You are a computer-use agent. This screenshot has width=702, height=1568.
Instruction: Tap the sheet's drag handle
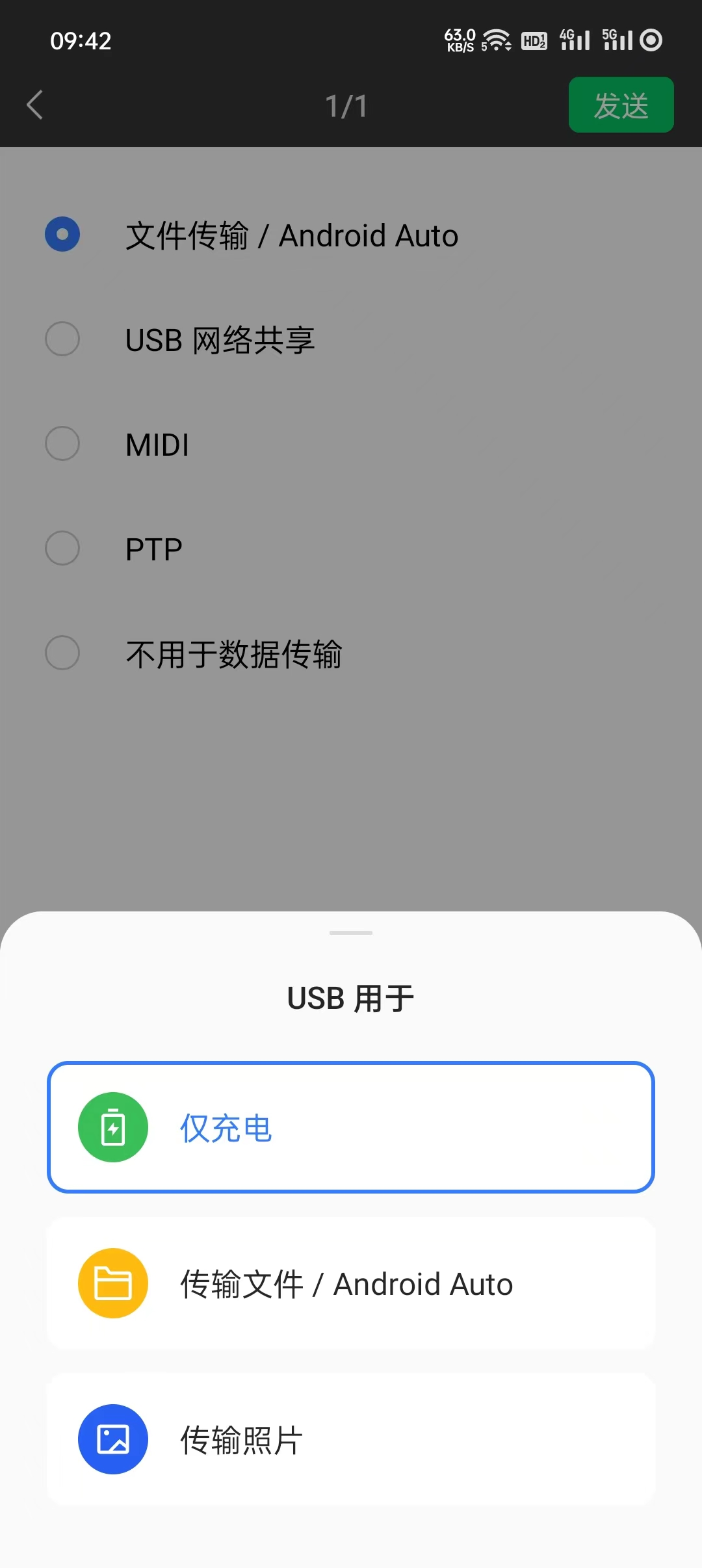pos(351,933)
